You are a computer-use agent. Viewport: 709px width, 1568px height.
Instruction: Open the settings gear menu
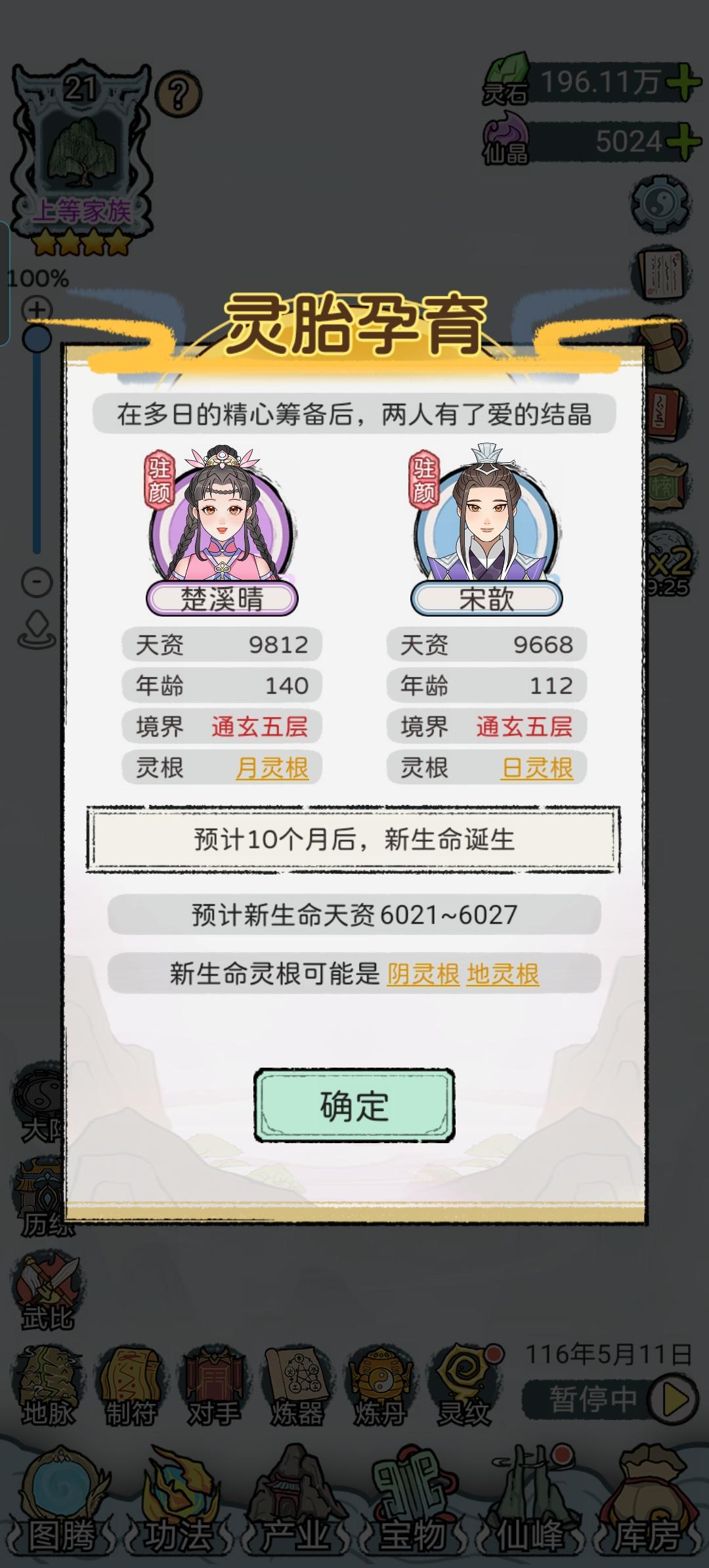pos(660,204)
